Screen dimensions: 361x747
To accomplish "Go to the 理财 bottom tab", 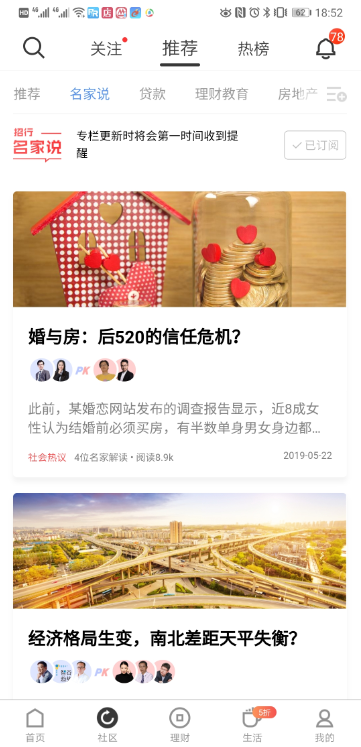I will (180, 725).
